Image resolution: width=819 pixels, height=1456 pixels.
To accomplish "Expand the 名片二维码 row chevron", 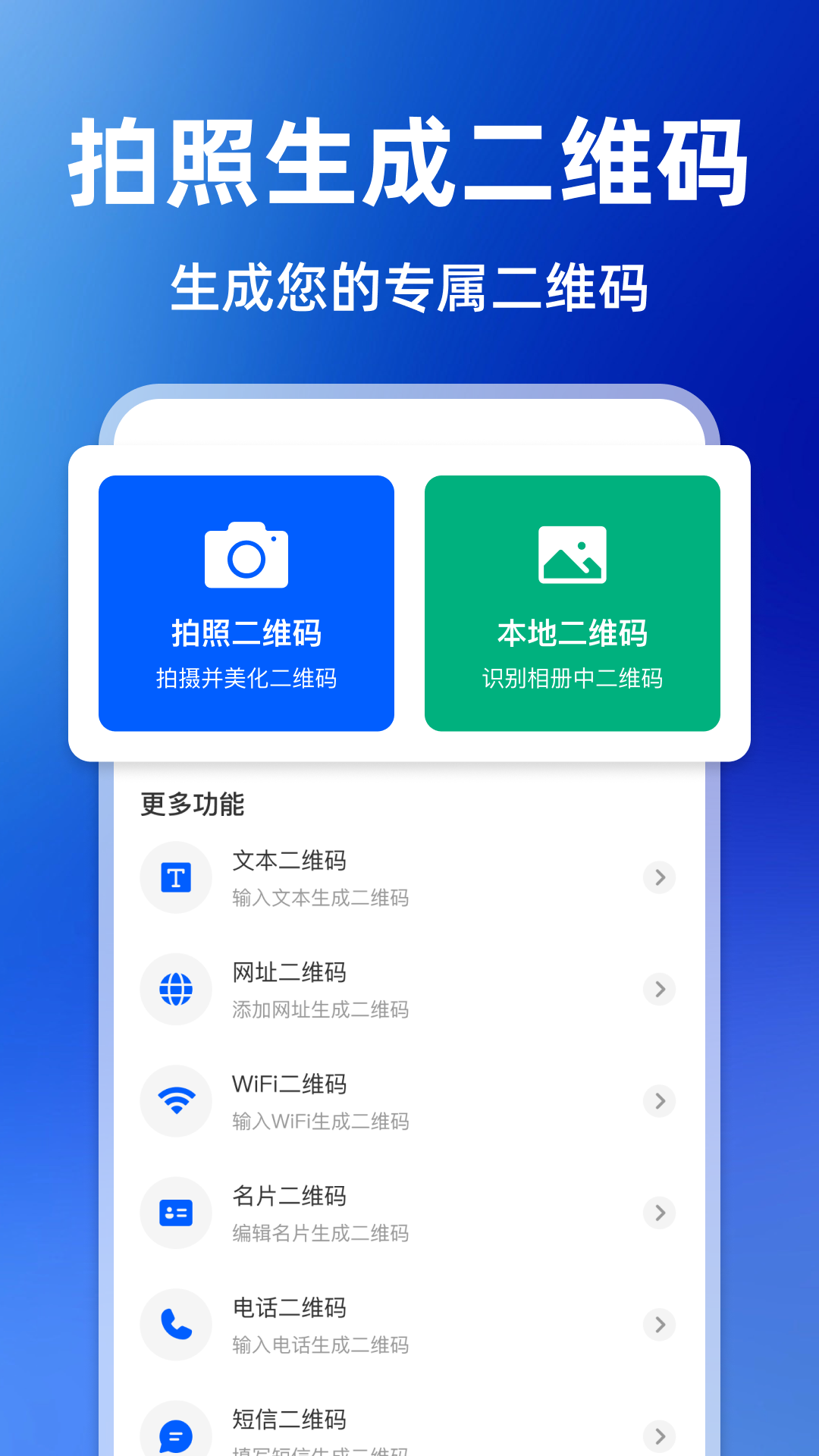I will (x=658, y=1213).
